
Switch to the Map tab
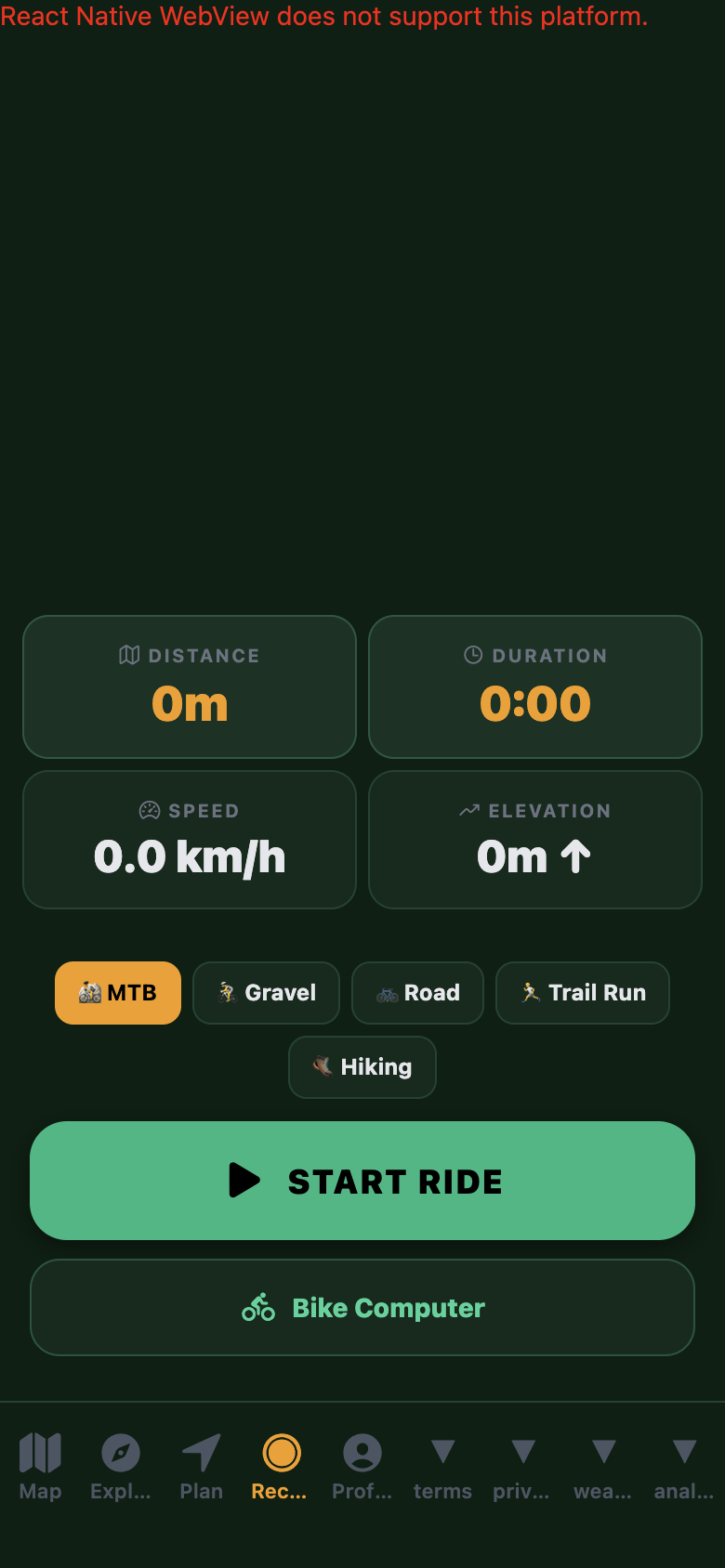pyautogui.click(x=40, y=1466)
